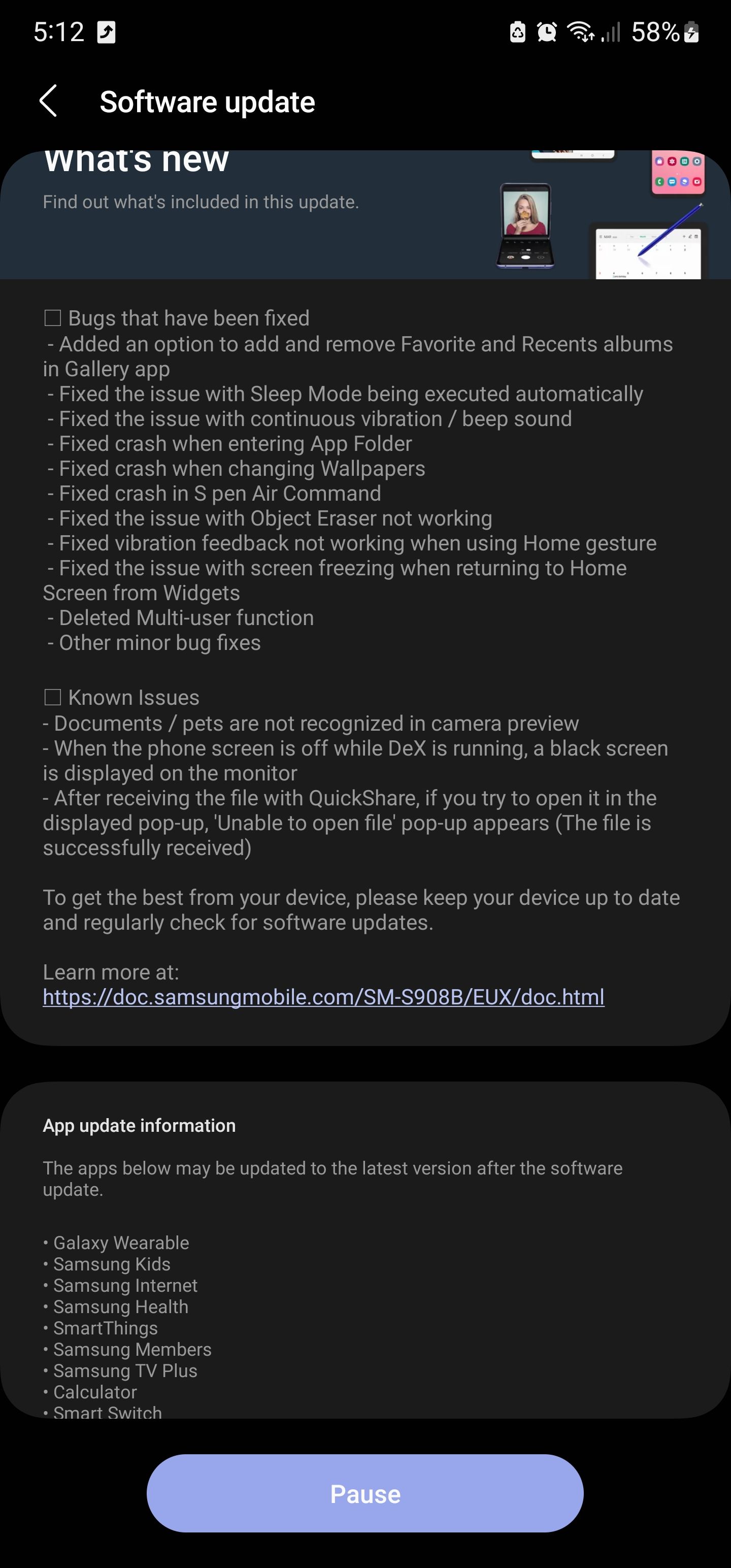Tap the App update information section heading

pos(139,1126)
